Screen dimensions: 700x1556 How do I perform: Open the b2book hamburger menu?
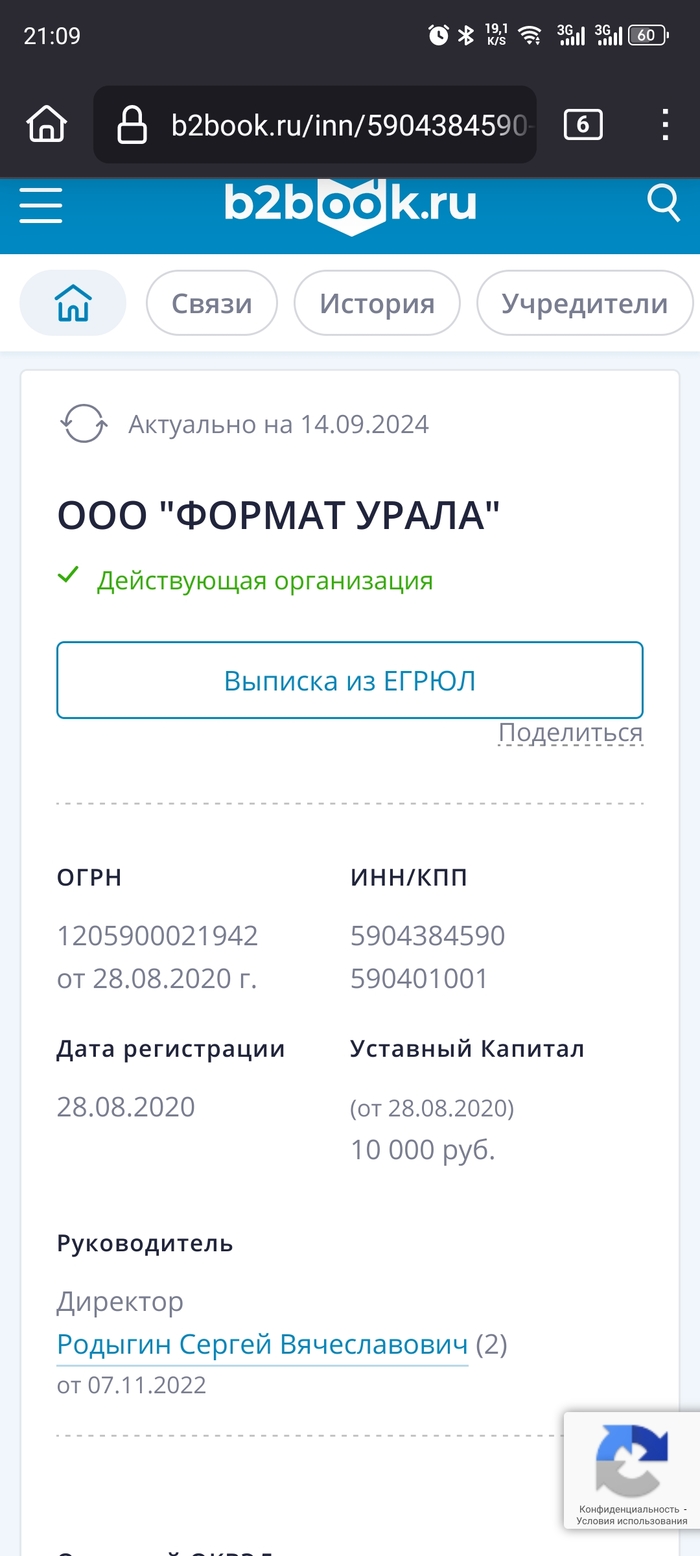click(x=41, y=205)
